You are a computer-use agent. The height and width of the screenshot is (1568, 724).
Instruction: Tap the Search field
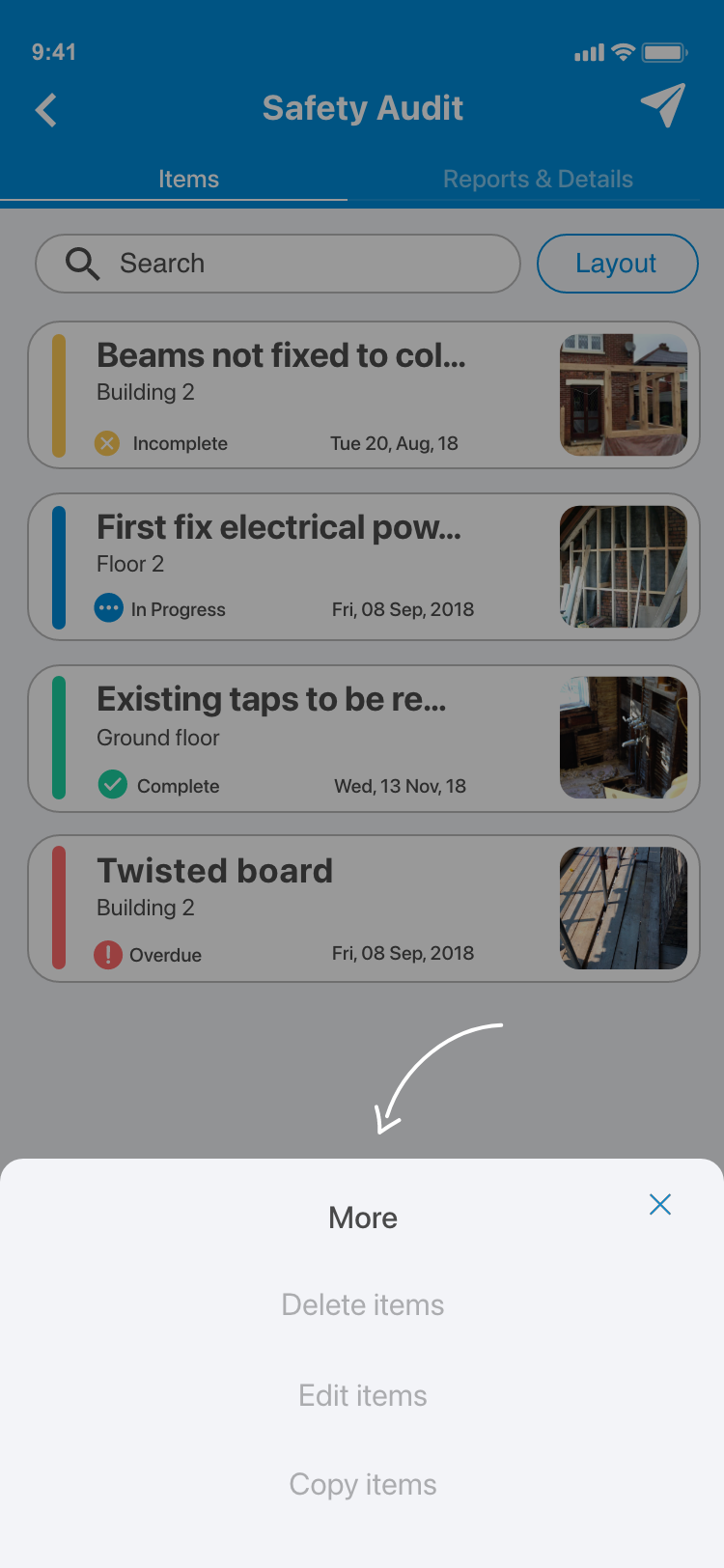point(278,264)
